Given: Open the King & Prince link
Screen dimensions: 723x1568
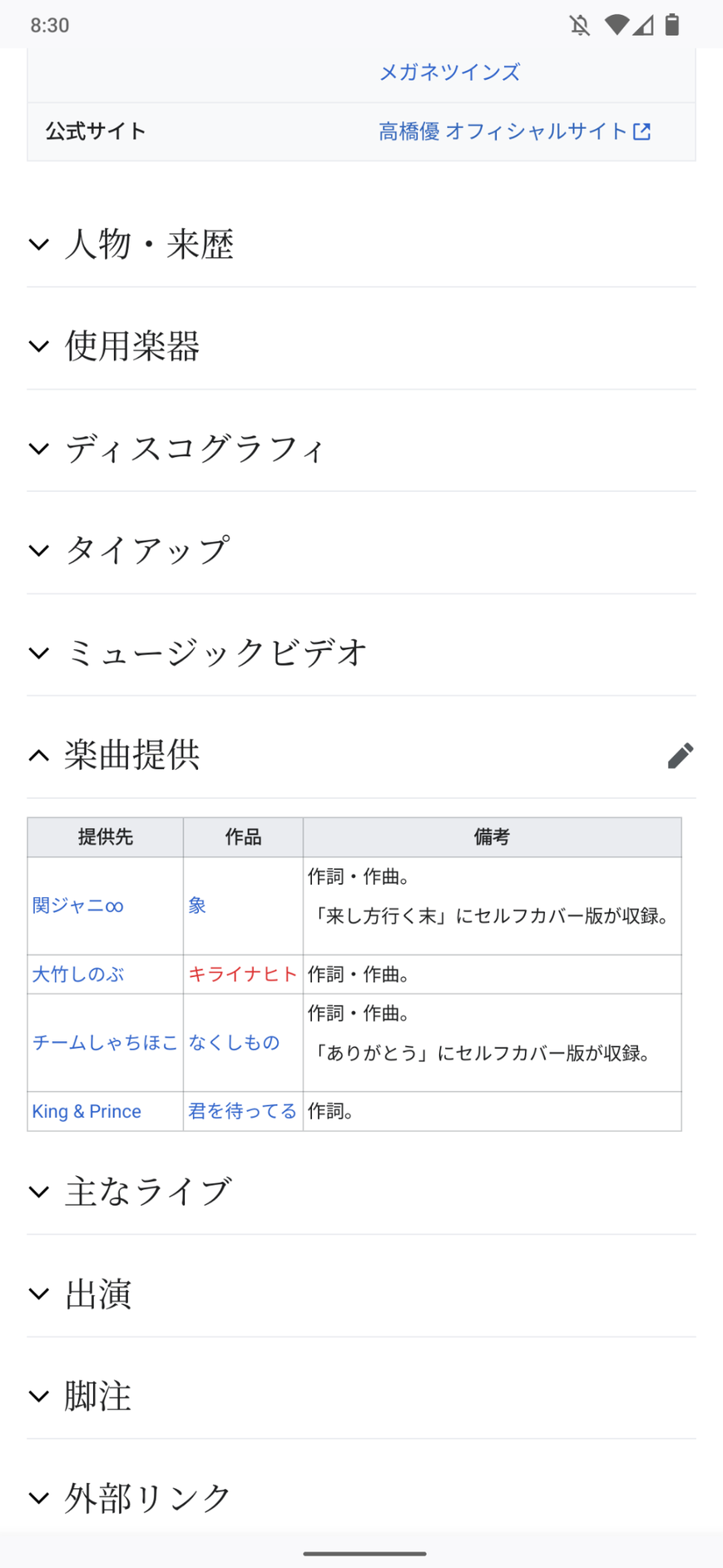Looking at the screenshot, I should tap(87, 1112).
